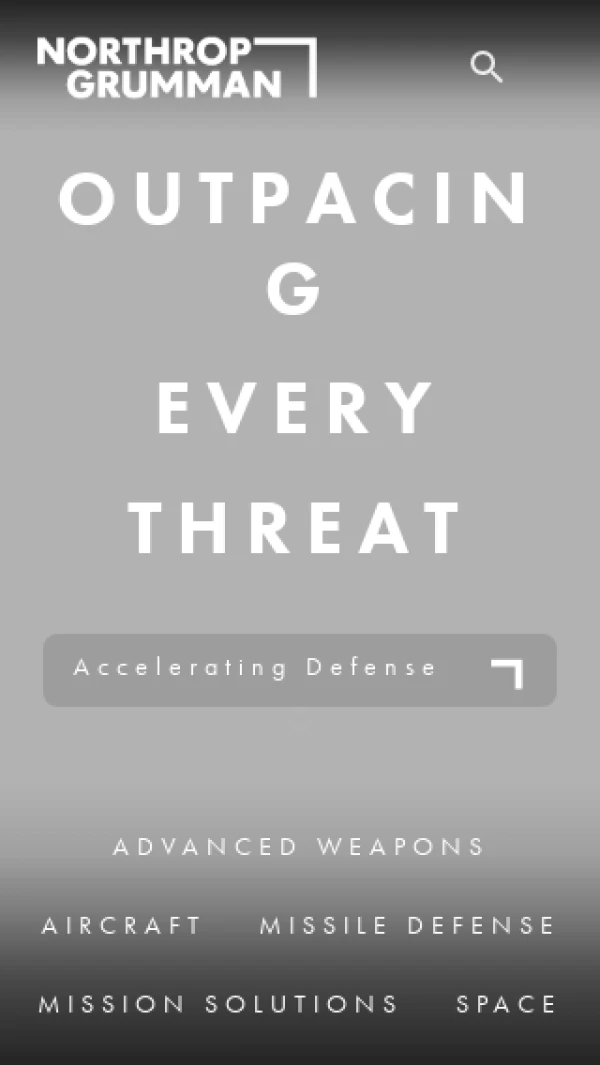Open the Missile Defense link
Viewport: 600px width, 1065px height.
(407, 926)
